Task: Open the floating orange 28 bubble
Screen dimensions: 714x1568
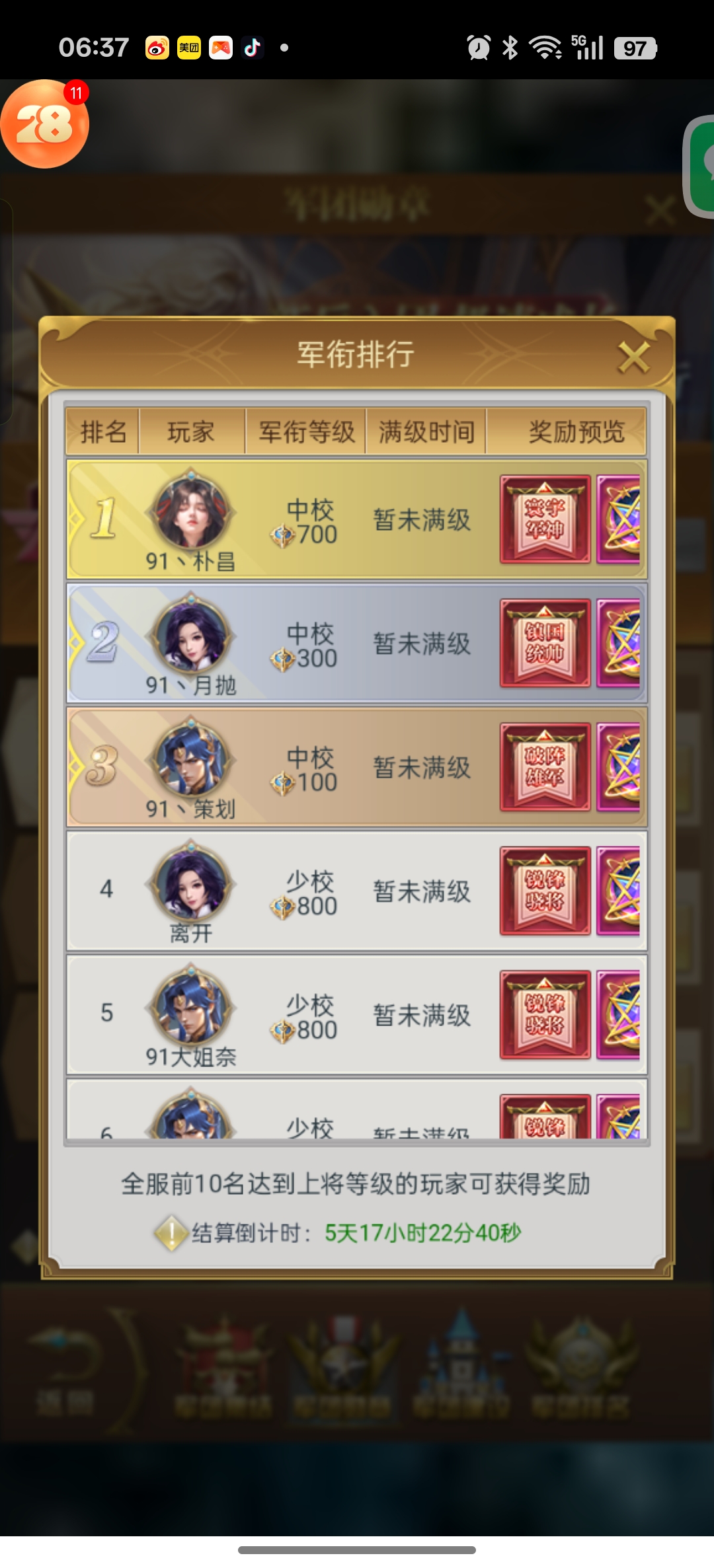Action: pos(44,124)
